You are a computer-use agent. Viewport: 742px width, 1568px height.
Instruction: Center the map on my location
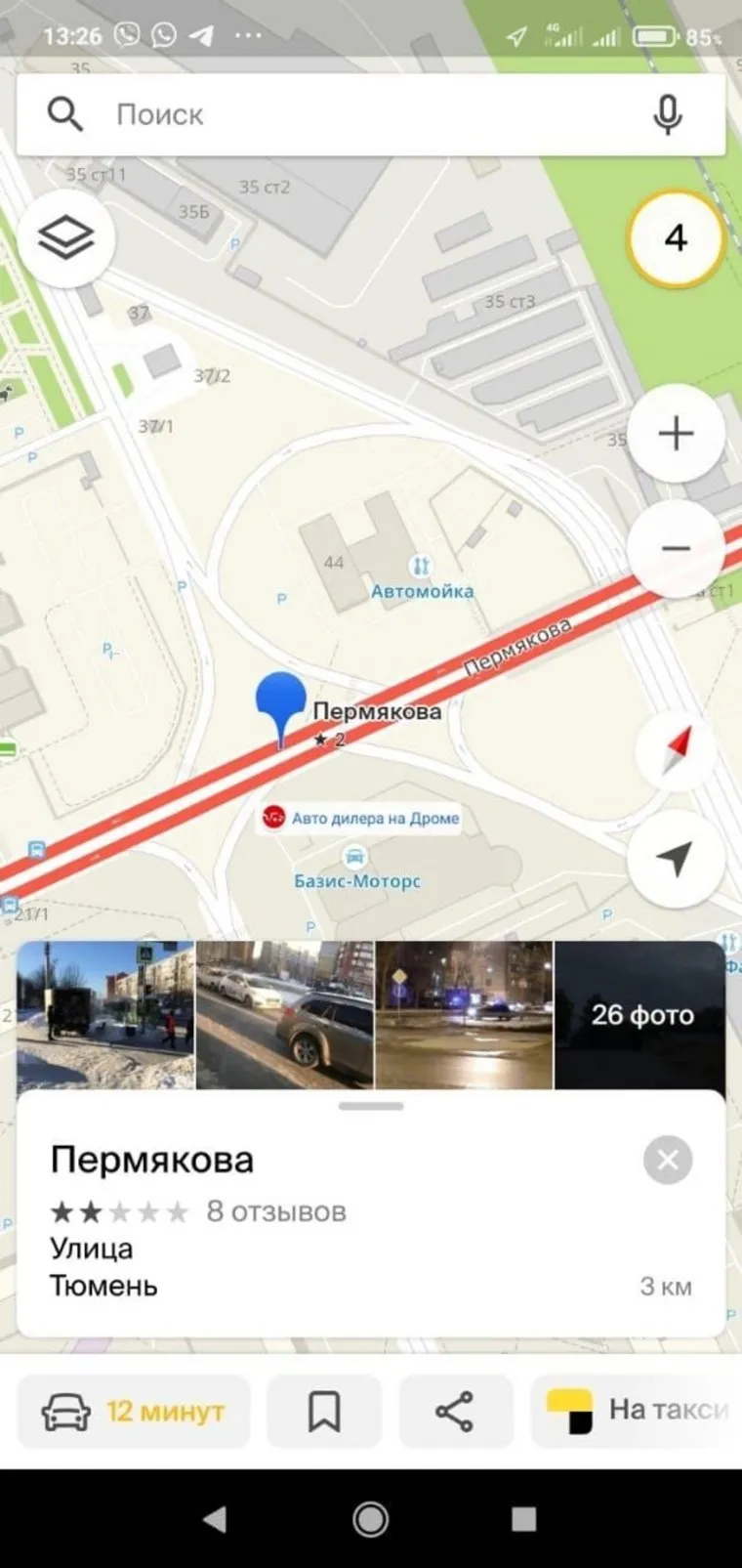(x=676, y=857)
